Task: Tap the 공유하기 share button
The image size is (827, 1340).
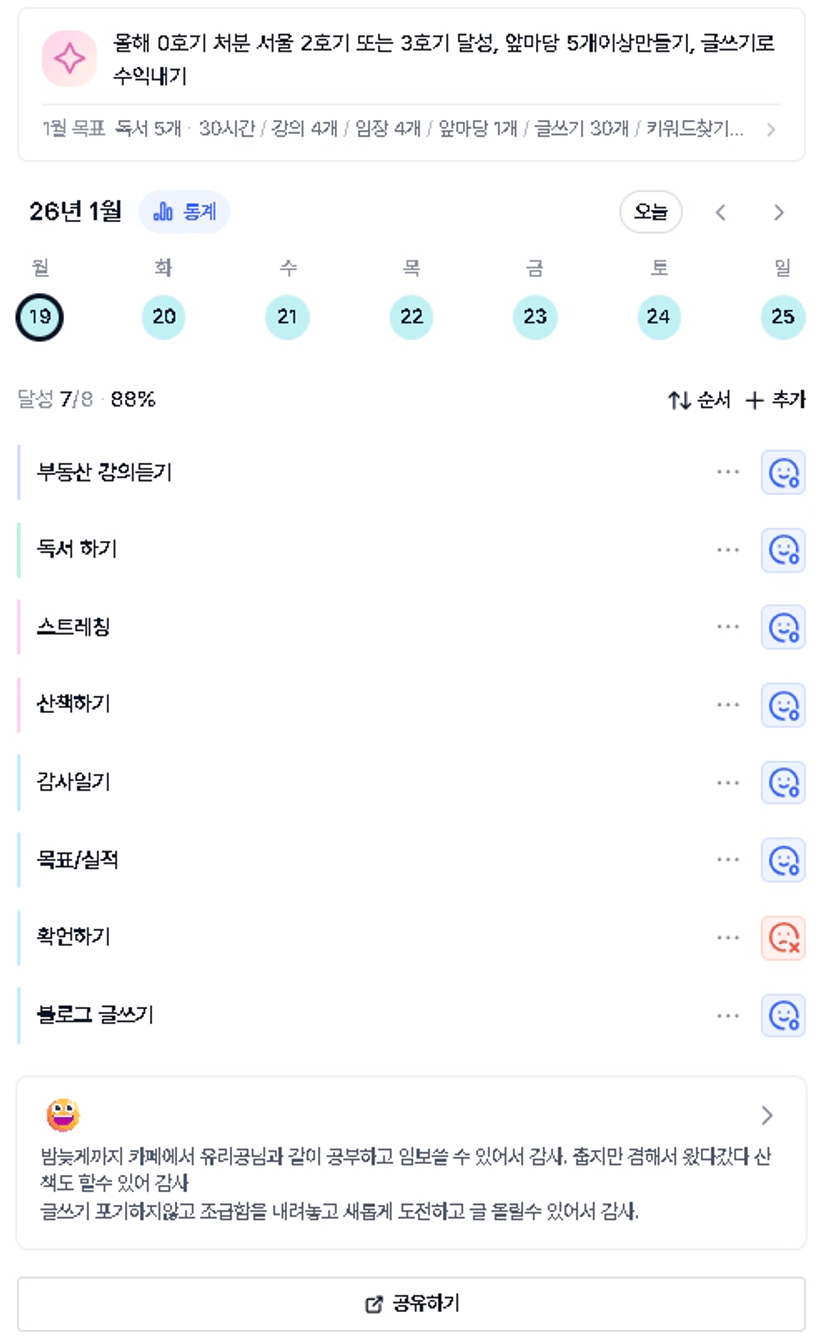Action: coord(411,1304)
